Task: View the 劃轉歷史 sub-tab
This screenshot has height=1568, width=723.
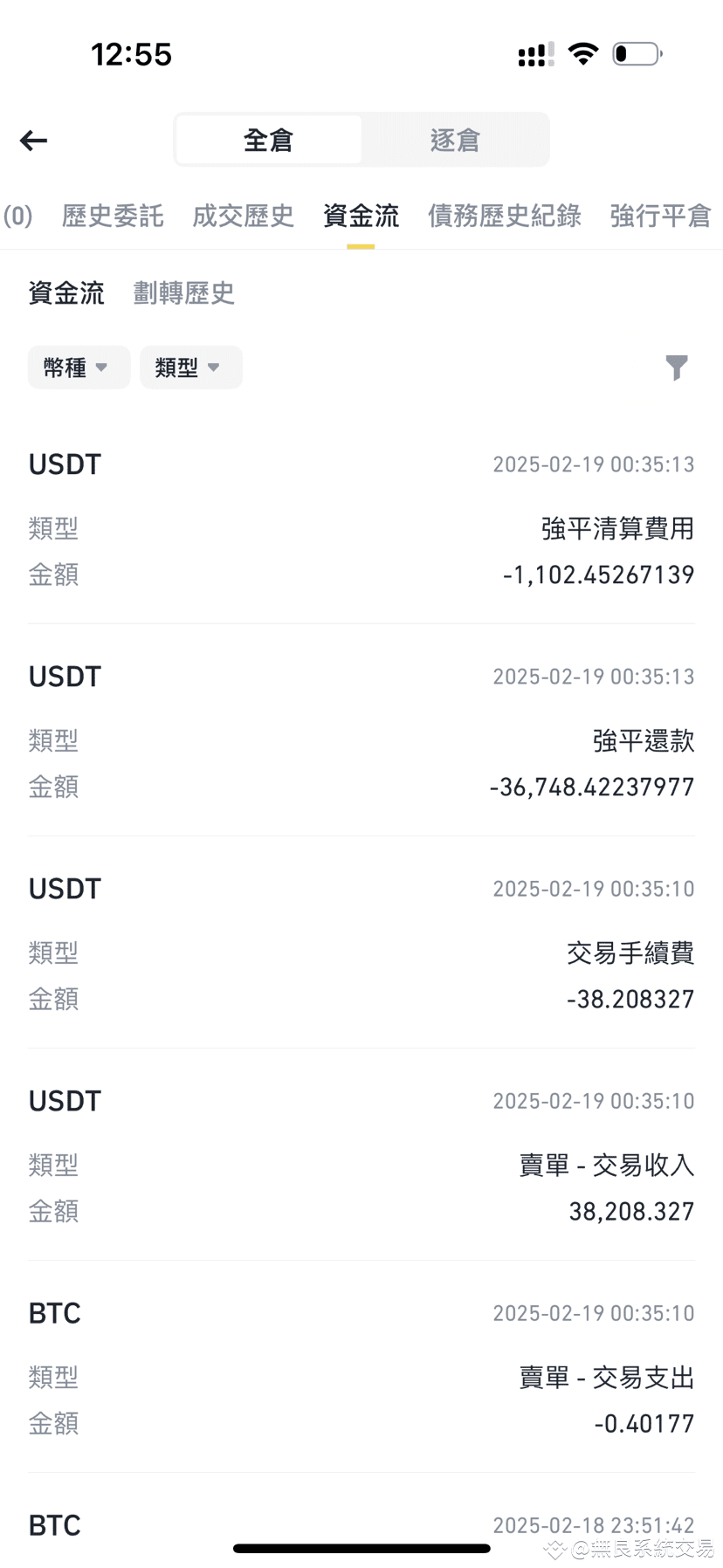Action: pos(184,292)
